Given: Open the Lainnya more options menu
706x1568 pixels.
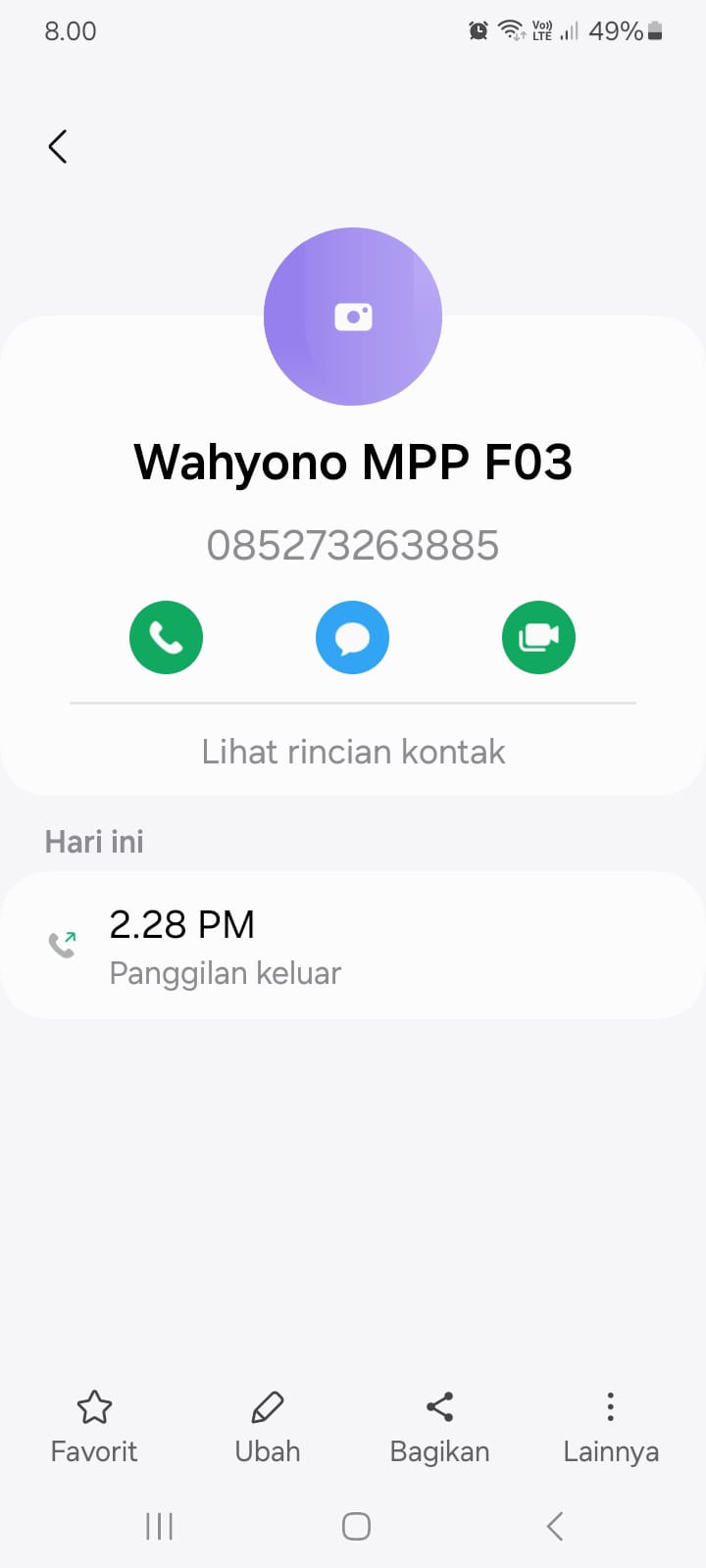Looking at the screenshot, I should point(610,1426).
